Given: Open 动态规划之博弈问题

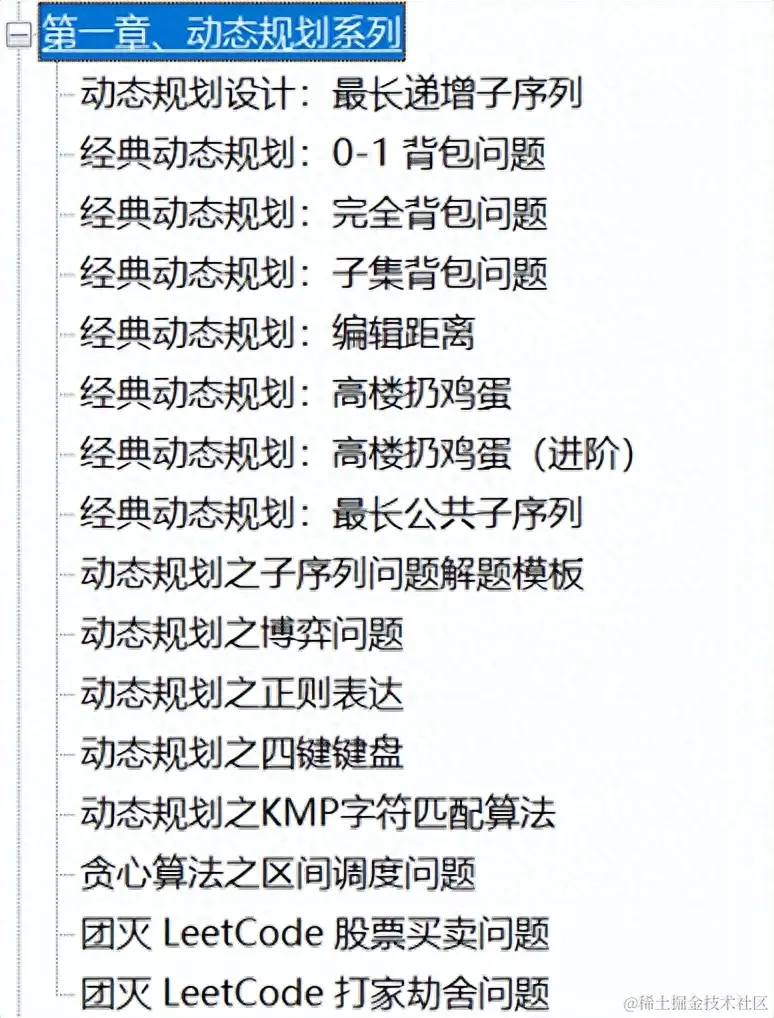Looking at the screenshot, I should [x=241, y=634].
